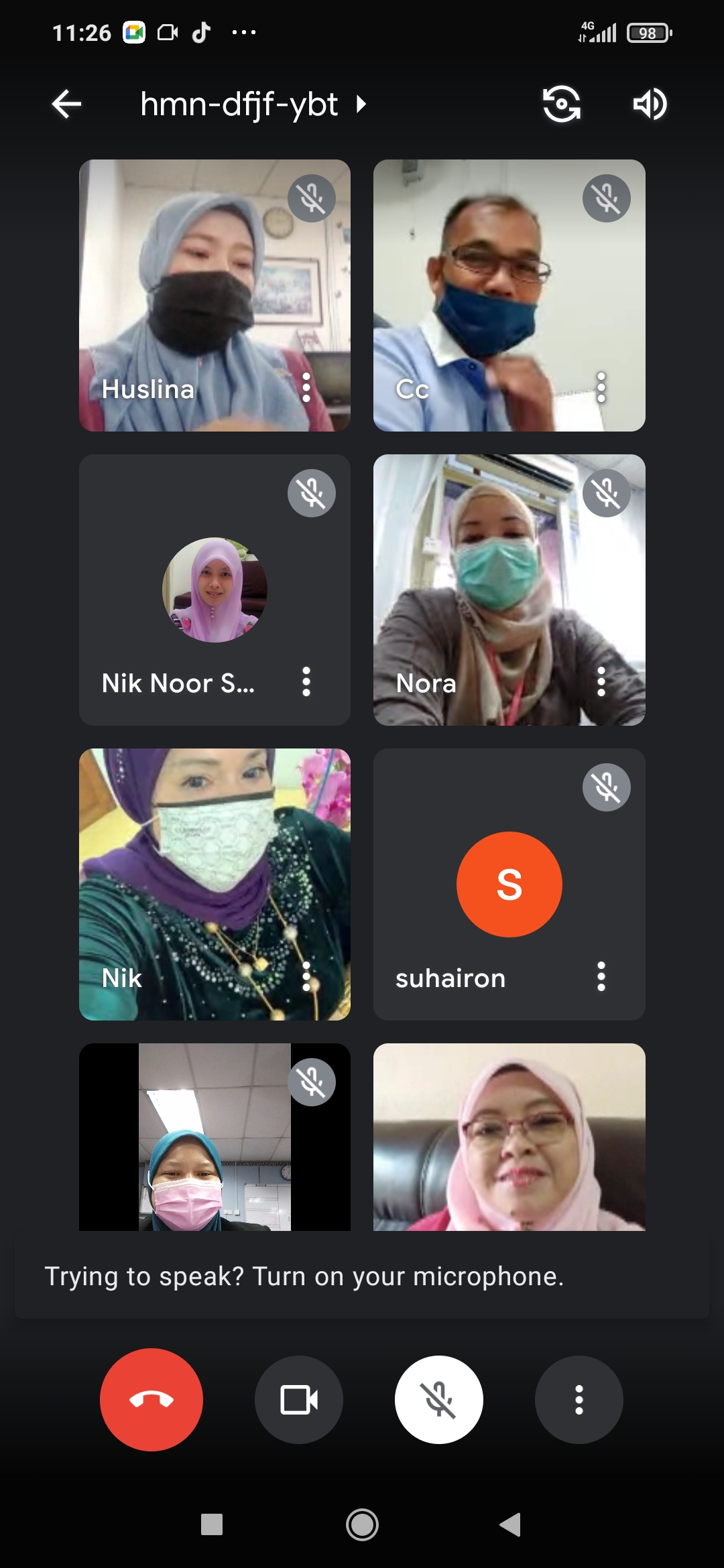724x1568 pixels.
Task: Go back using the top-left arrow
Action: tap(66, 104)
